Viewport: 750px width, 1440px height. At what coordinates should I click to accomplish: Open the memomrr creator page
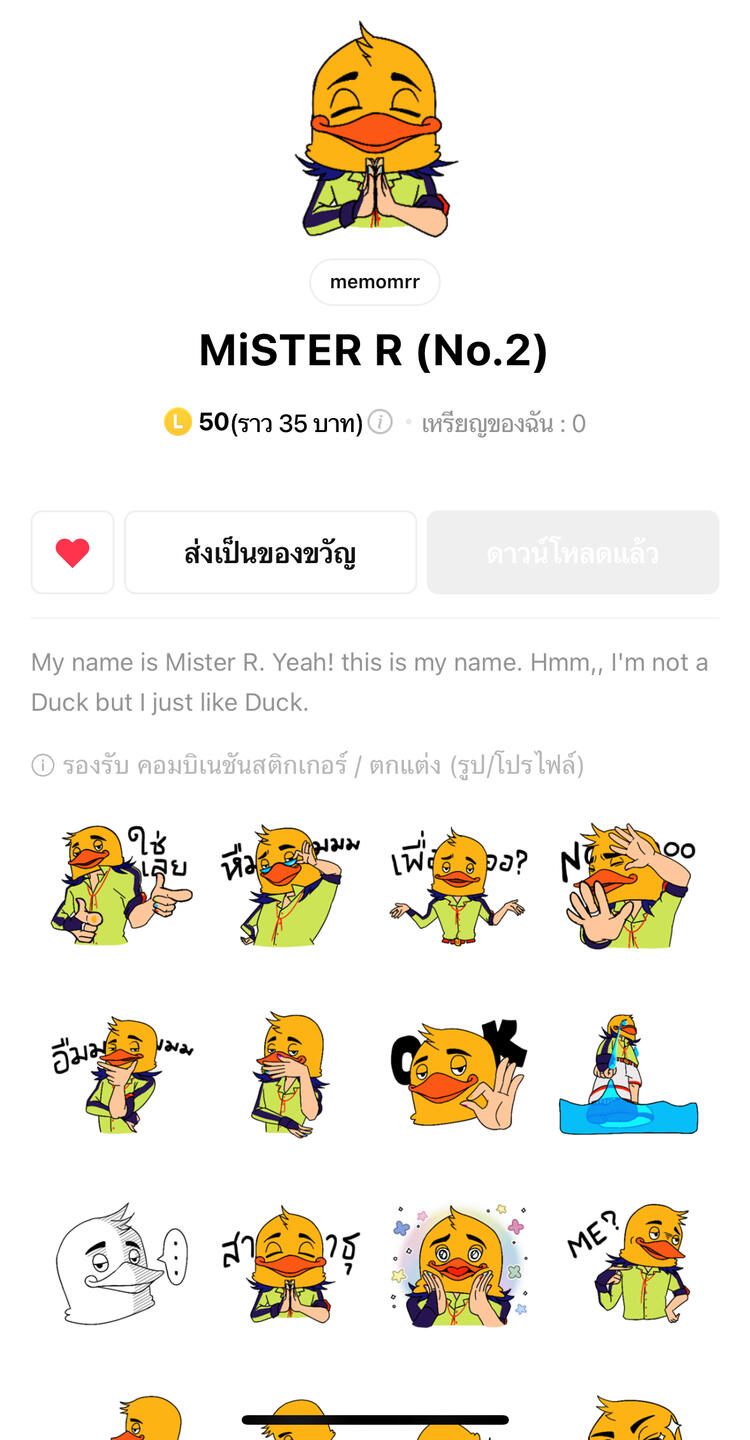pyautogui.click(x=374, y=282)
